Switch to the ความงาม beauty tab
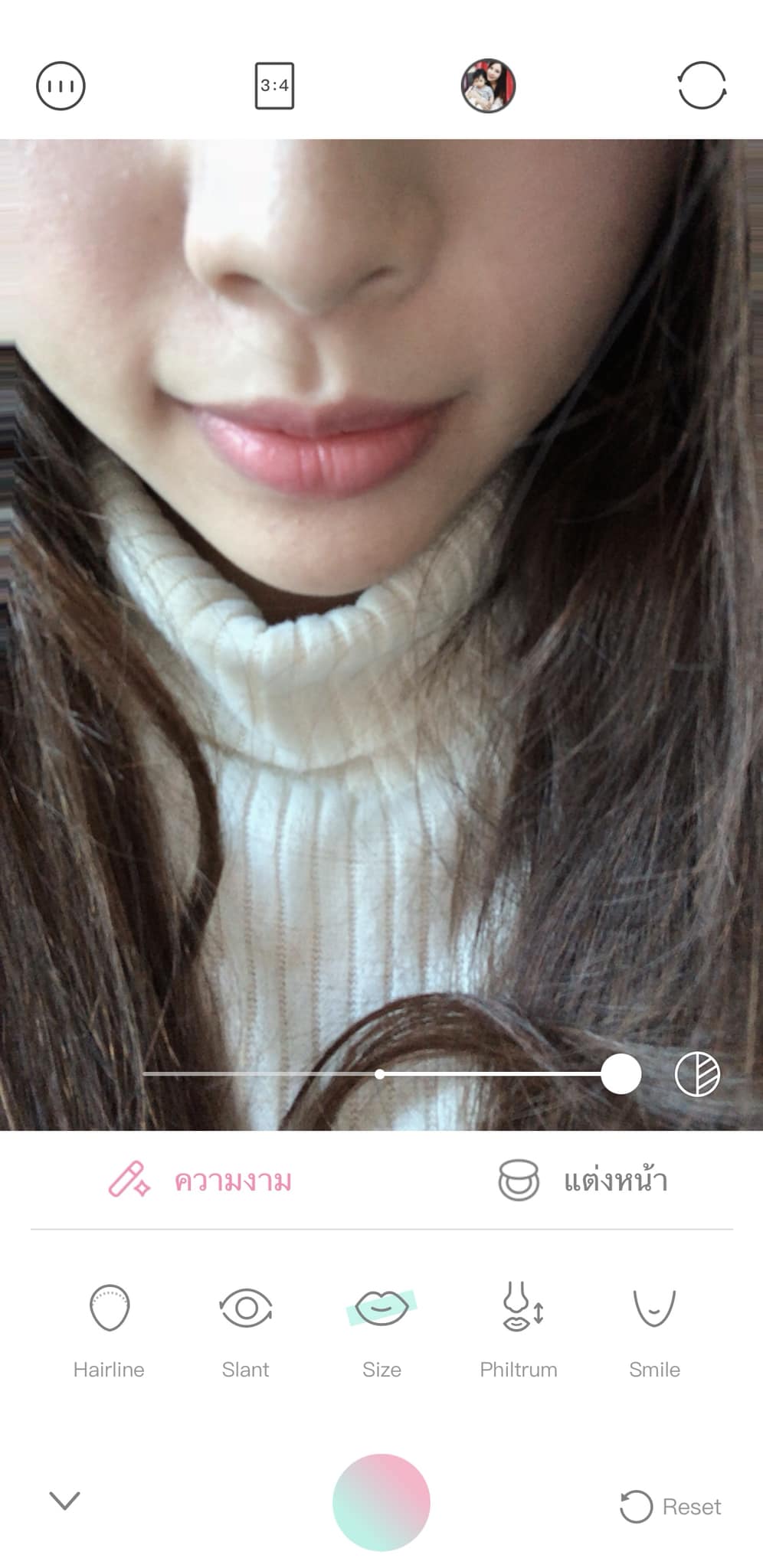The height and width of the screenshot is (1568, 763). click(x=201, y=1180)
